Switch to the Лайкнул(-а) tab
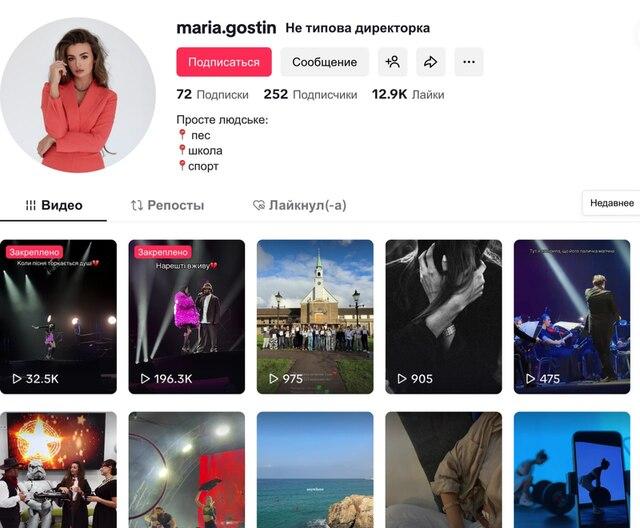Viewport: 640px width, 528px height. tap(299, 205)
